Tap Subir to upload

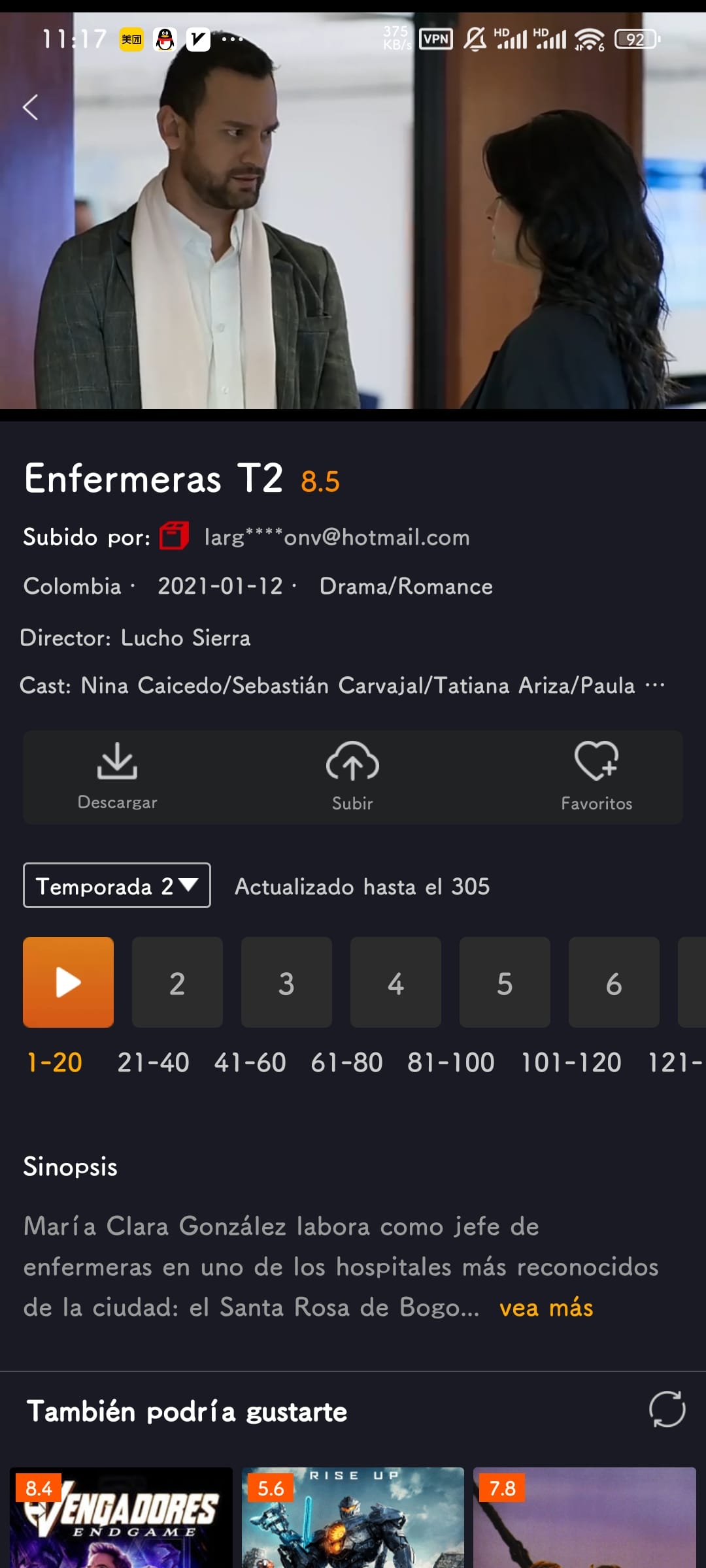[x=353, y=777]
